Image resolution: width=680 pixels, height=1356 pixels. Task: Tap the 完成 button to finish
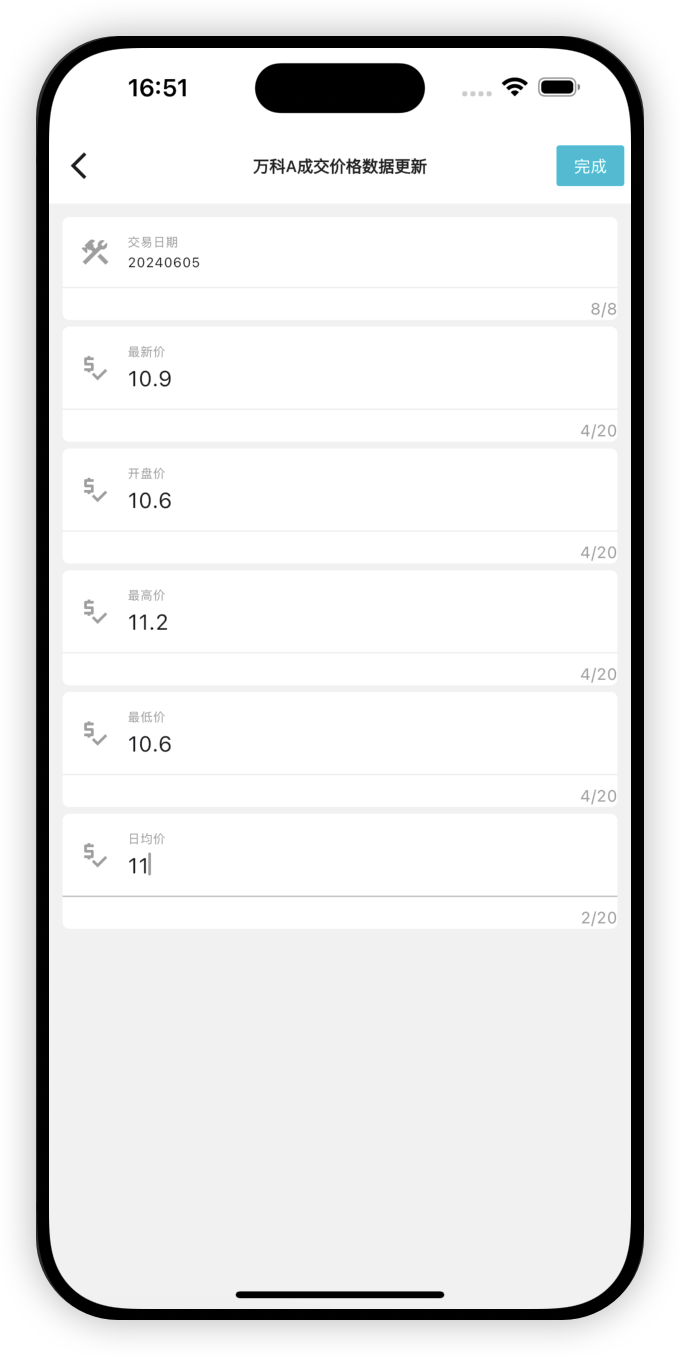[590, 166]
